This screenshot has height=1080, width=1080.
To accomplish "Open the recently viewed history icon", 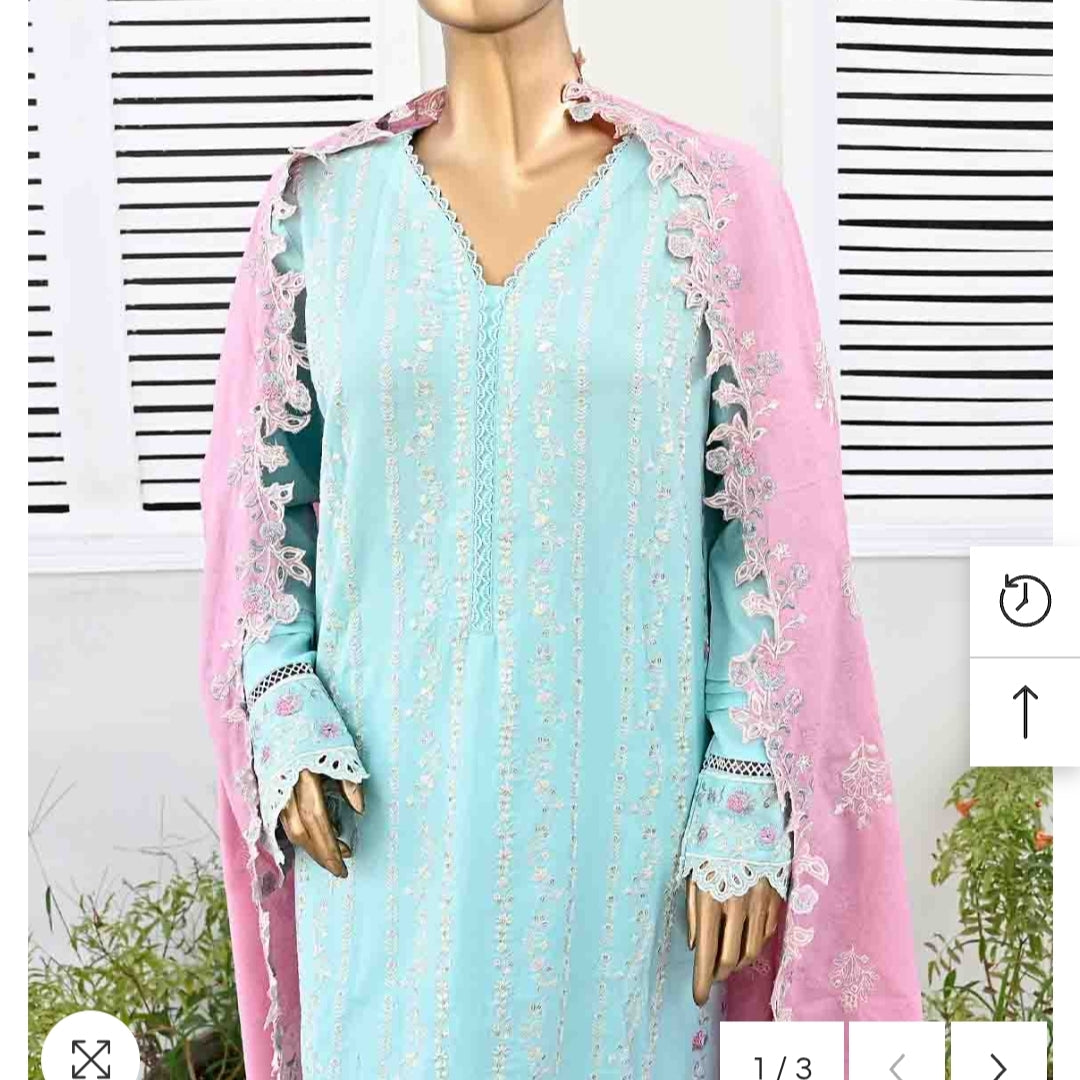I will point(1025,601).
